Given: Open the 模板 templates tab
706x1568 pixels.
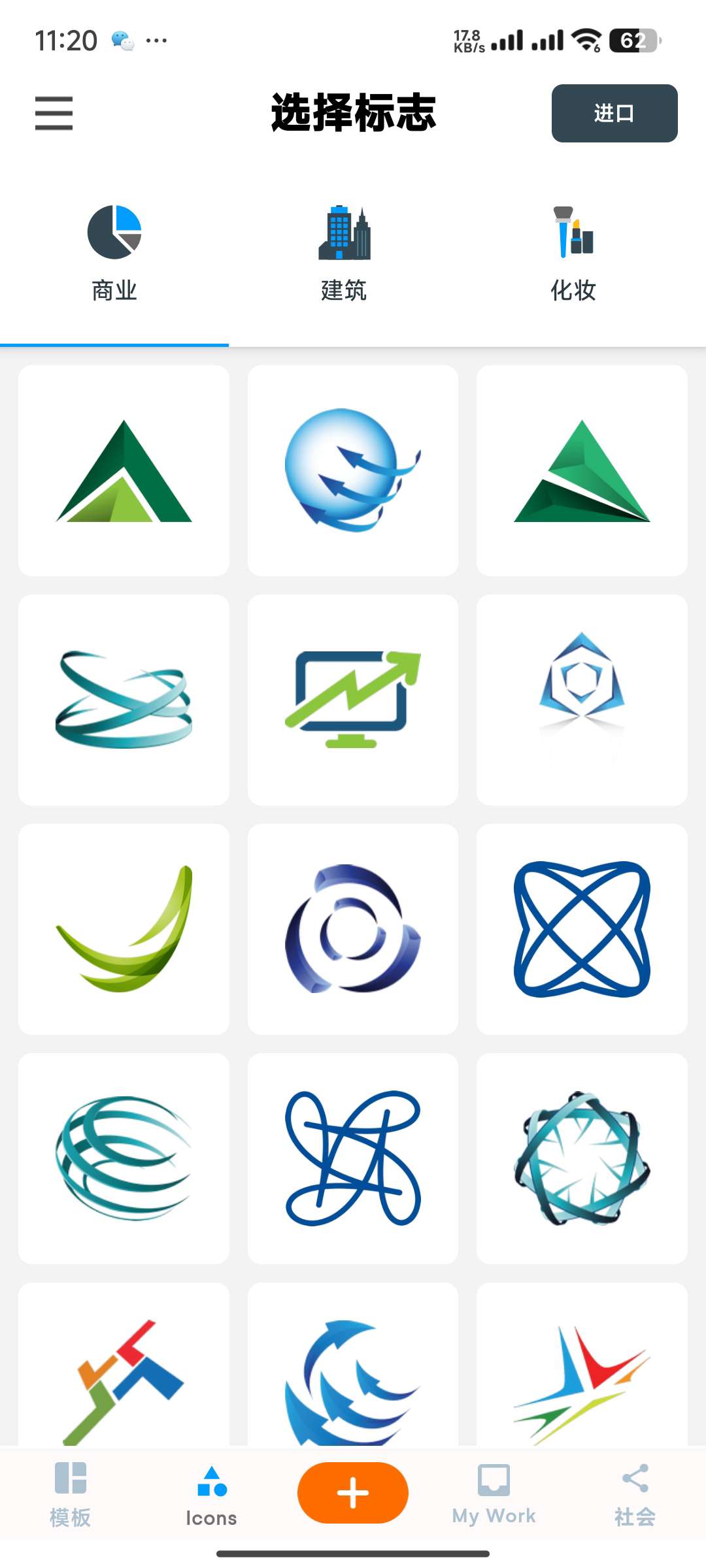Looking at the screenshot, I should [70, 1494].
